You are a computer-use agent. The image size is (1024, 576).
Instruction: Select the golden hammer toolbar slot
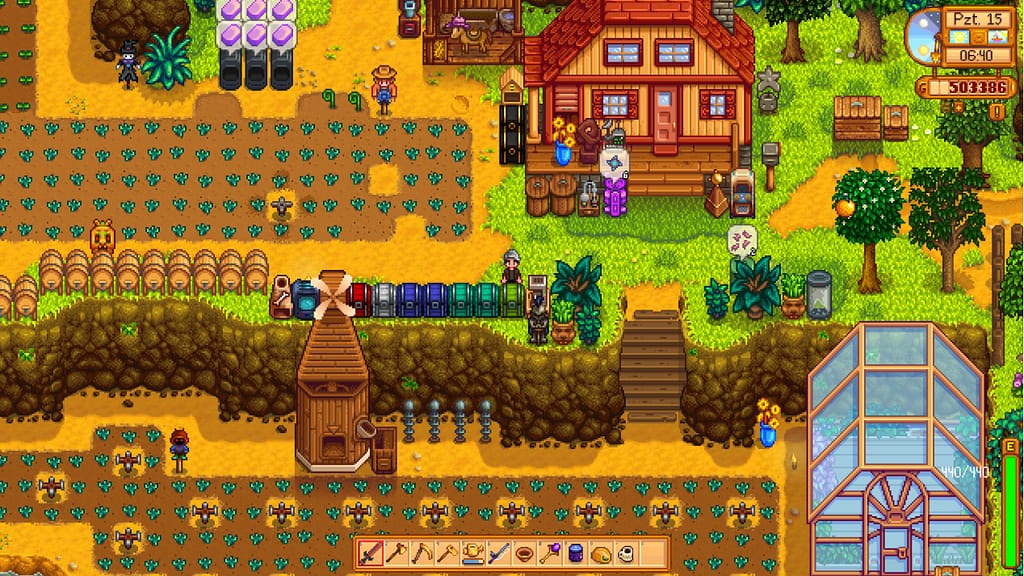point(447,553)
